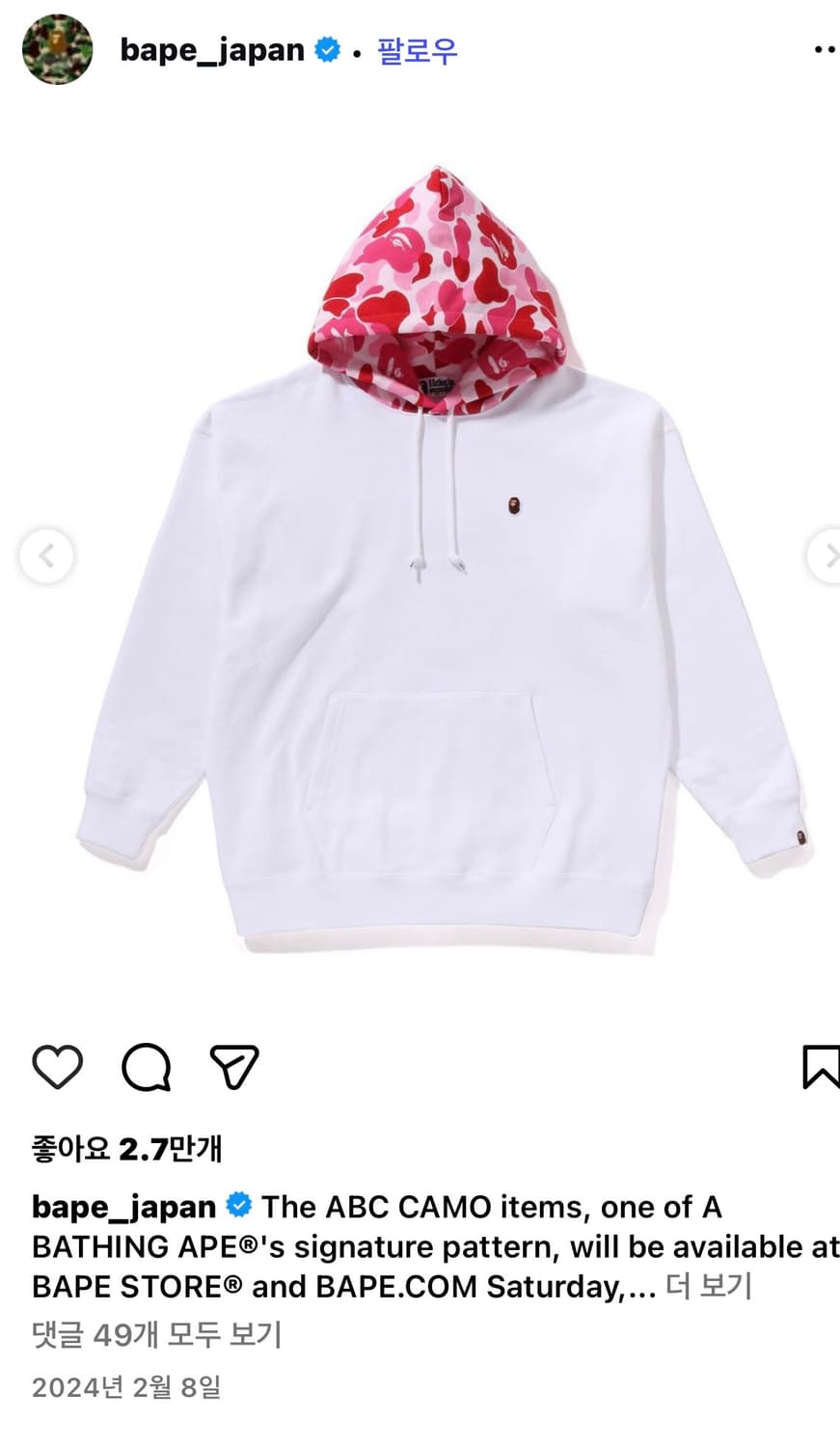Open bape_japan profile from the header username

coord(208,50)
